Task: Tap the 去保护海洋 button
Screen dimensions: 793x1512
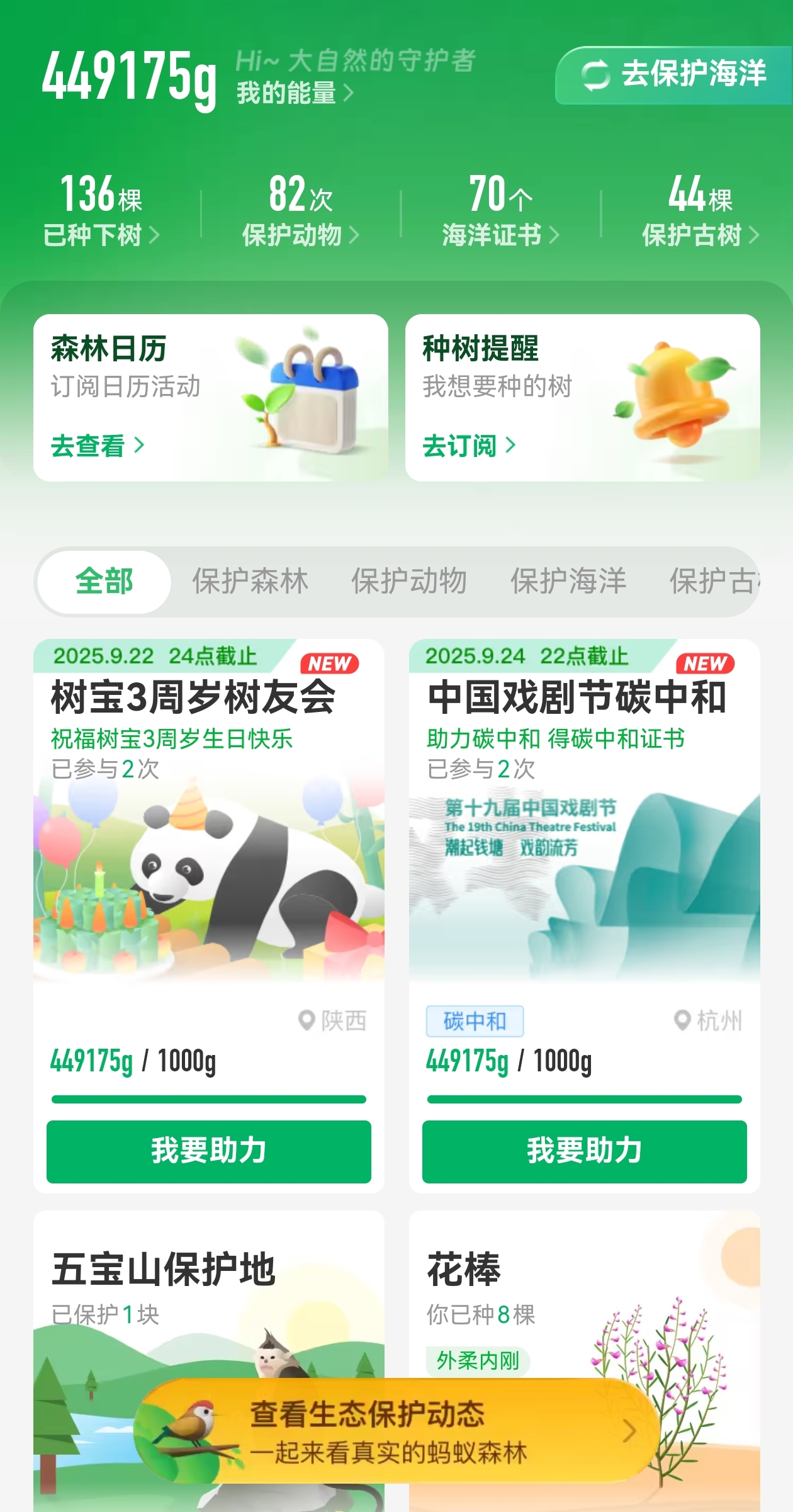Action: click(673, 75)
